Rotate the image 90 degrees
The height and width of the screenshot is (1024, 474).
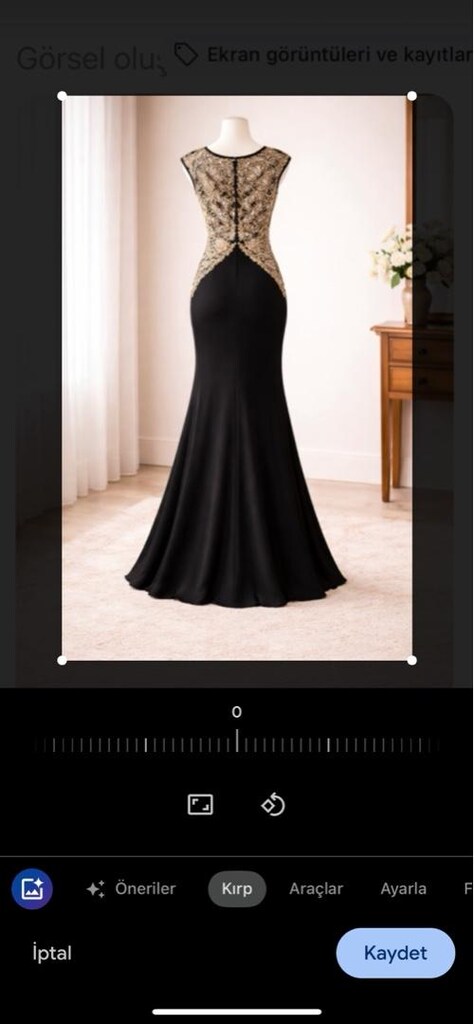(273, 805)
